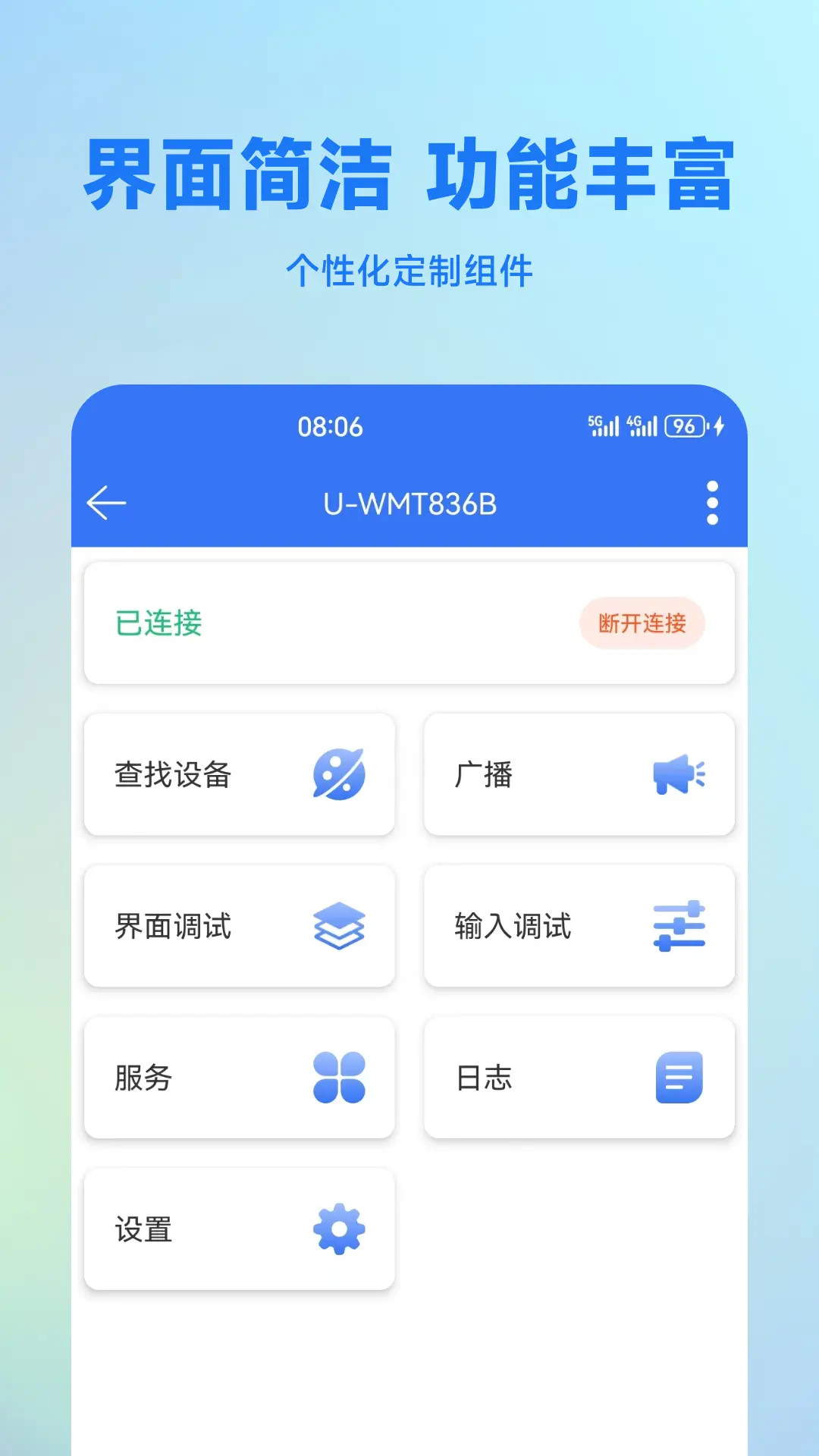Select the U-WMT836B title
The image size is (819, 1456).
pyautogui.click(x=409, y=502)
